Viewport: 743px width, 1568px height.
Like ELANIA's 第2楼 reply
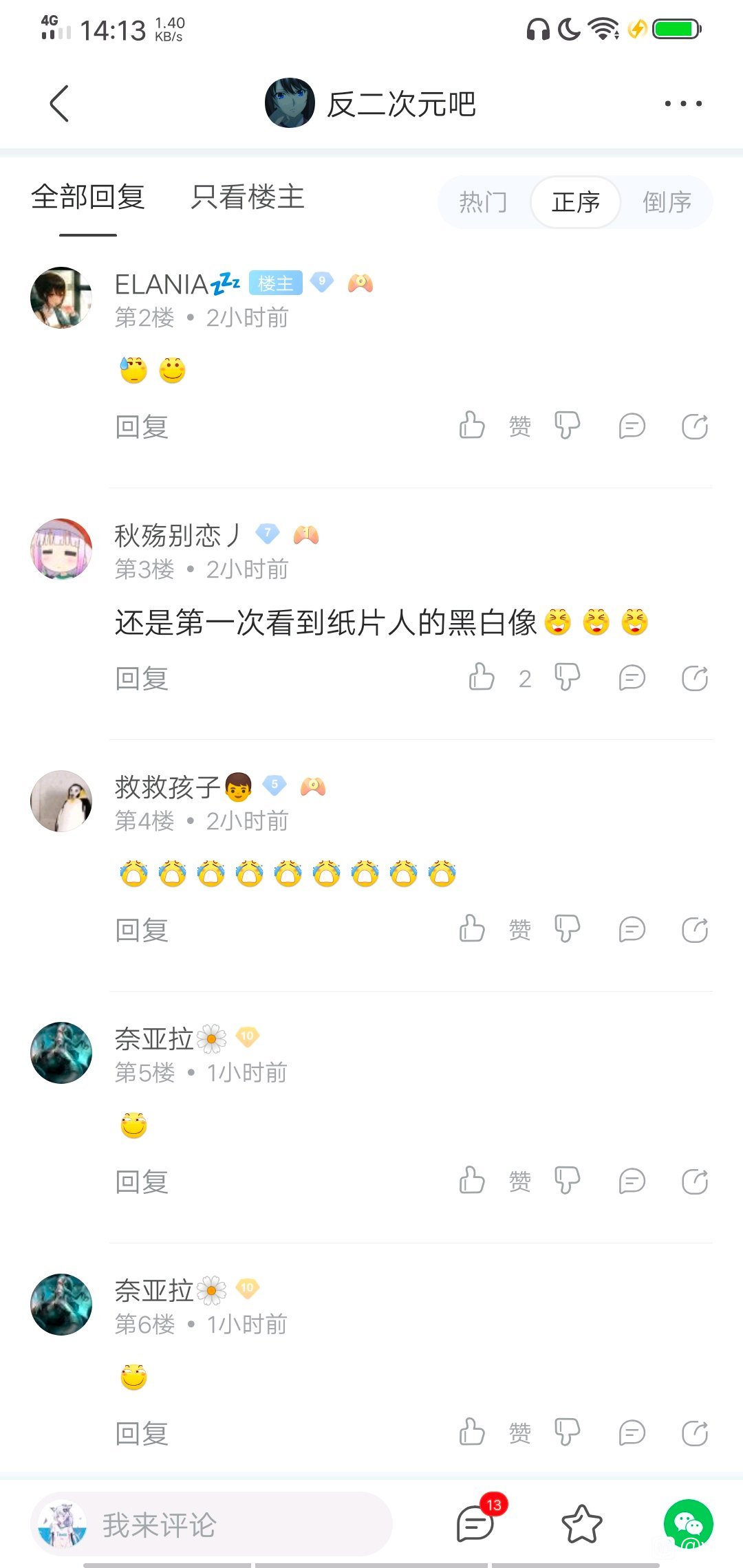click(x=473, y=426)
